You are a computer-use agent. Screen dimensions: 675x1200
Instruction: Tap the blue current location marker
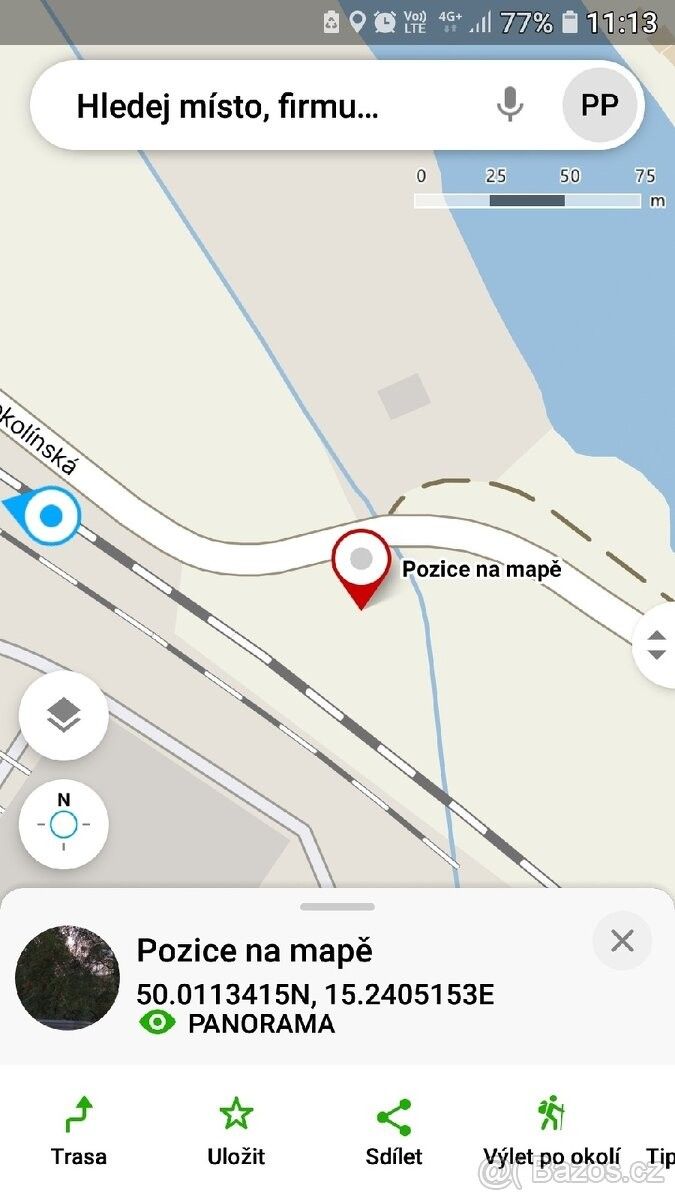pyautogui.click(x=50, y=517)
